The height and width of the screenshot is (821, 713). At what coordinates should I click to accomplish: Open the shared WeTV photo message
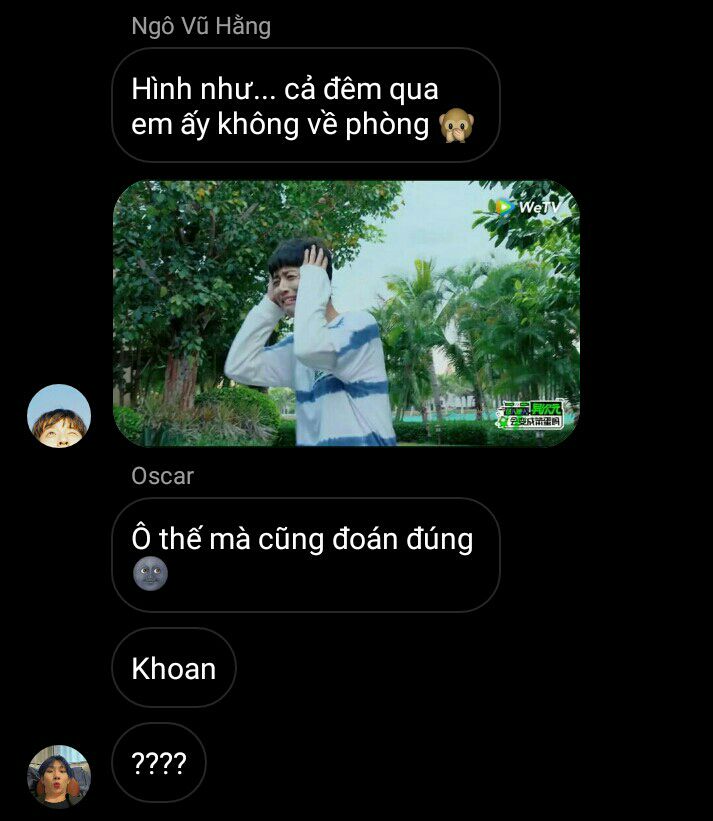click(x=346, y=313)
